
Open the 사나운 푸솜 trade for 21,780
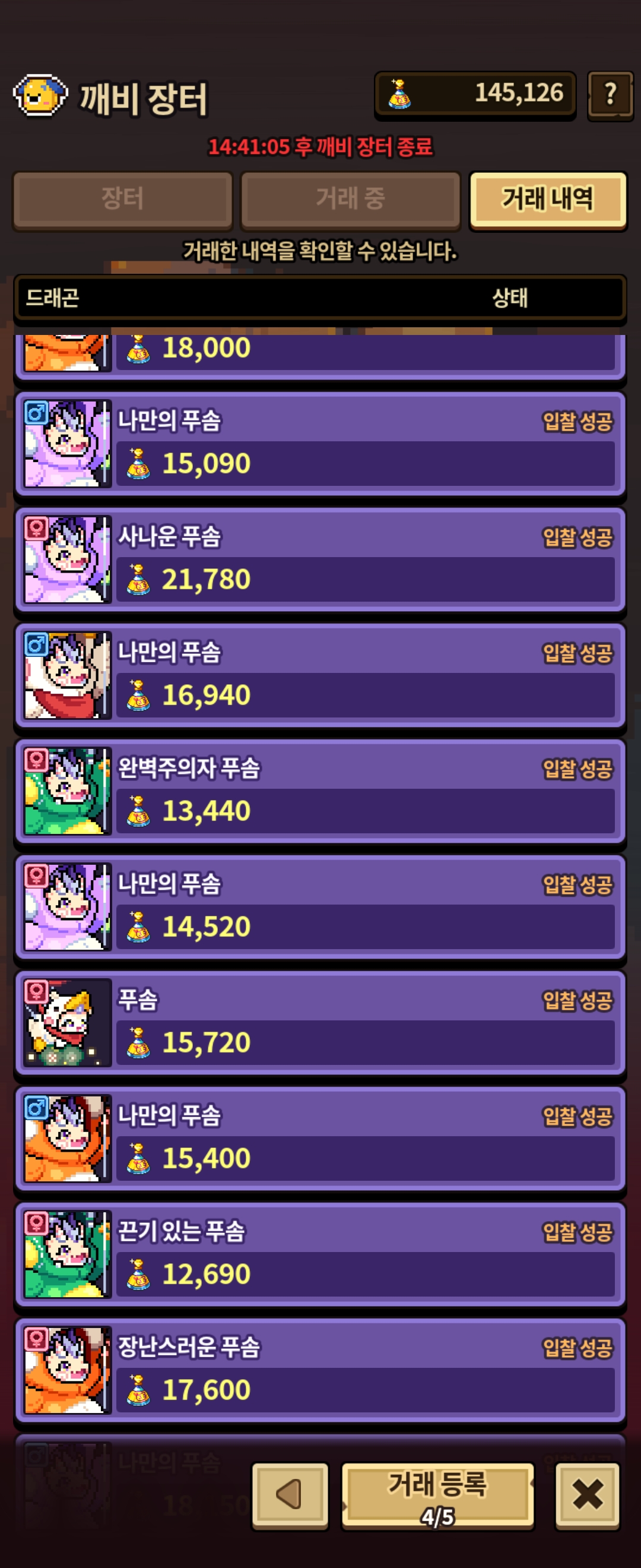320,559
